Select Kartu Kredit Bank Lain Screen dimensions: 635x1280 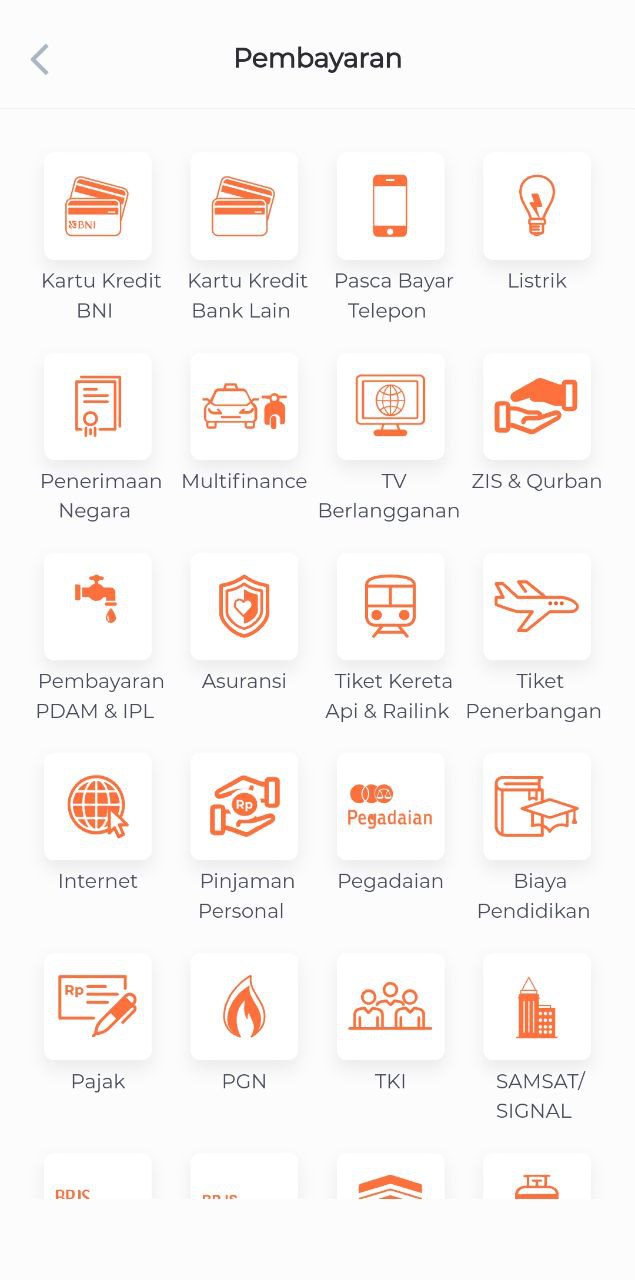244,206
